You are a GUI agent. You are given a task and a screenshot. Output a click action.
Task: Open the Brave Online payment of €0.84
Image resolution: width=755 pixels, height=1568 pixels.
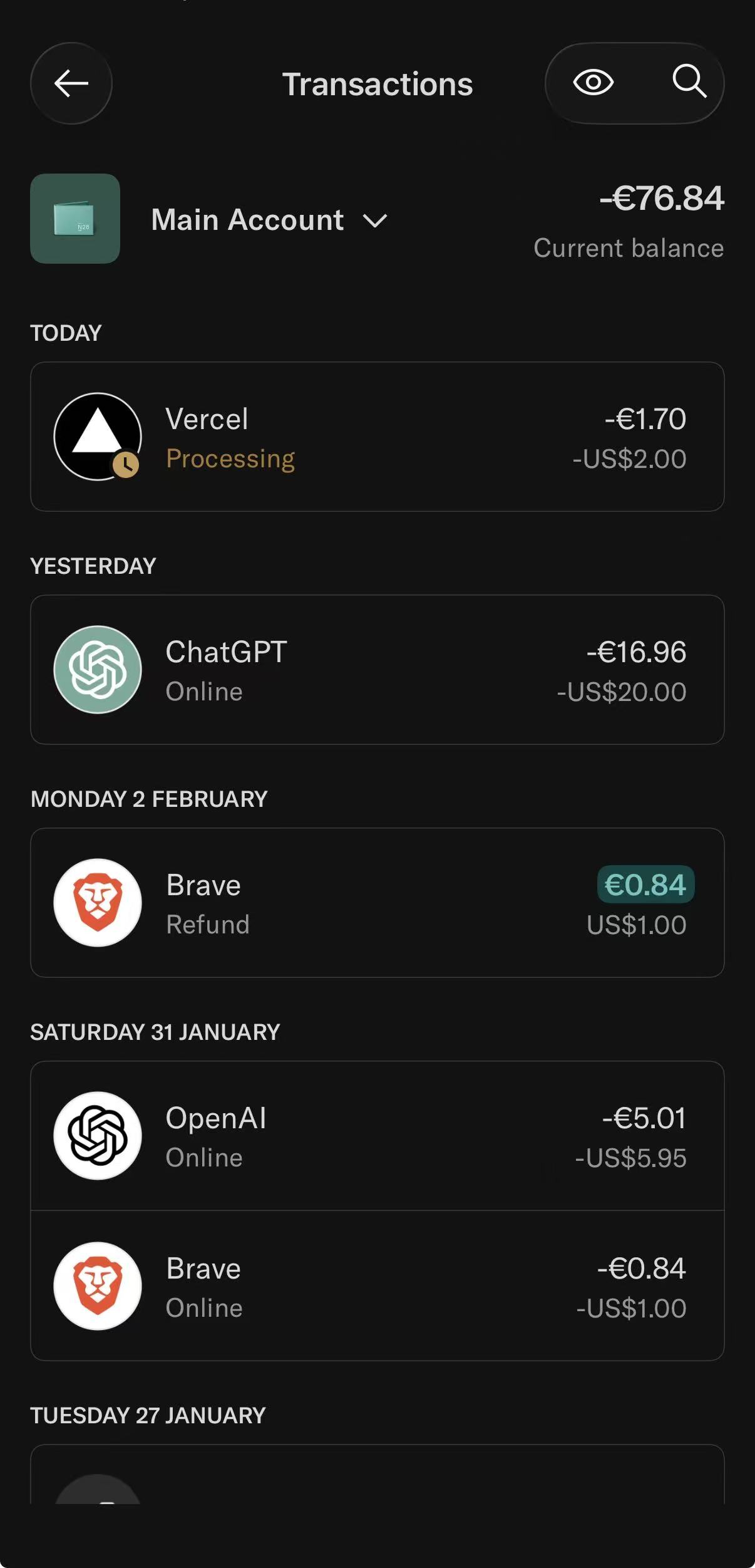(377, 1286)
